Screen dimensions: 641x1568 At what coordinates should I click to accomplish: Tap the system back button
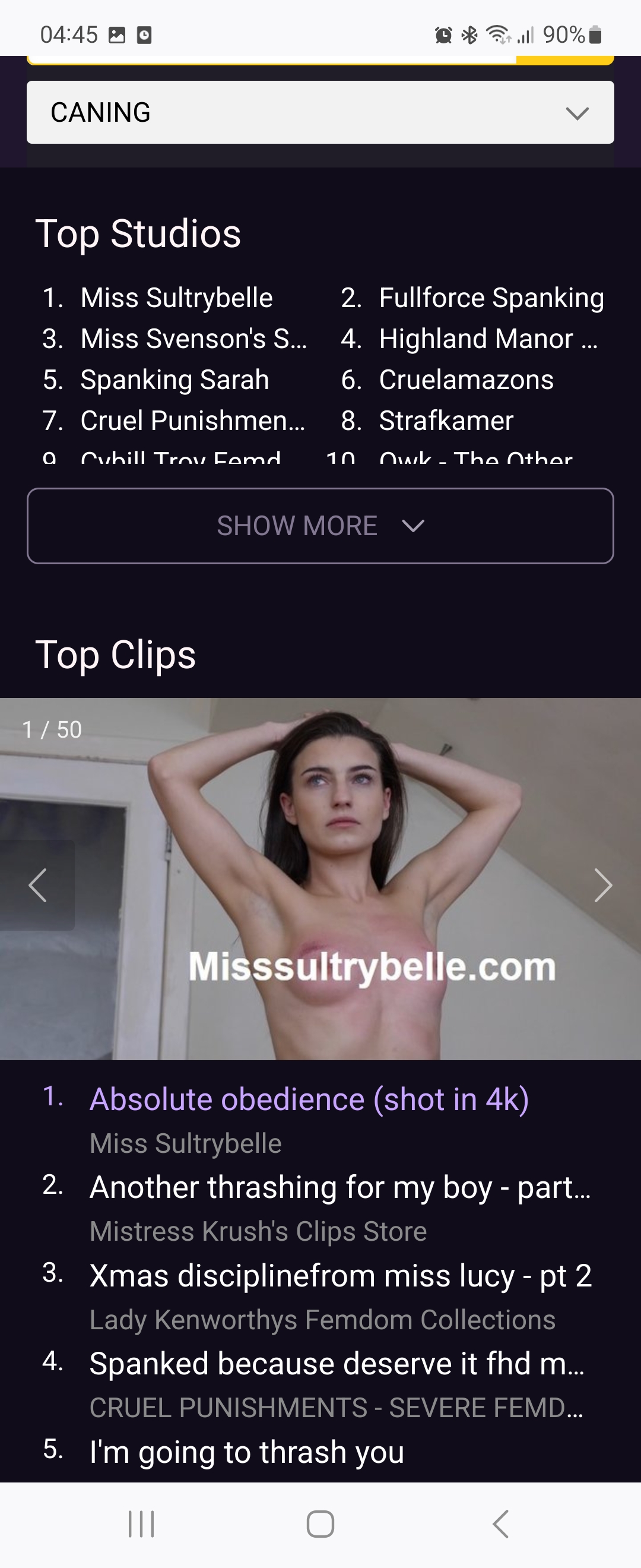coord(500,1524)
